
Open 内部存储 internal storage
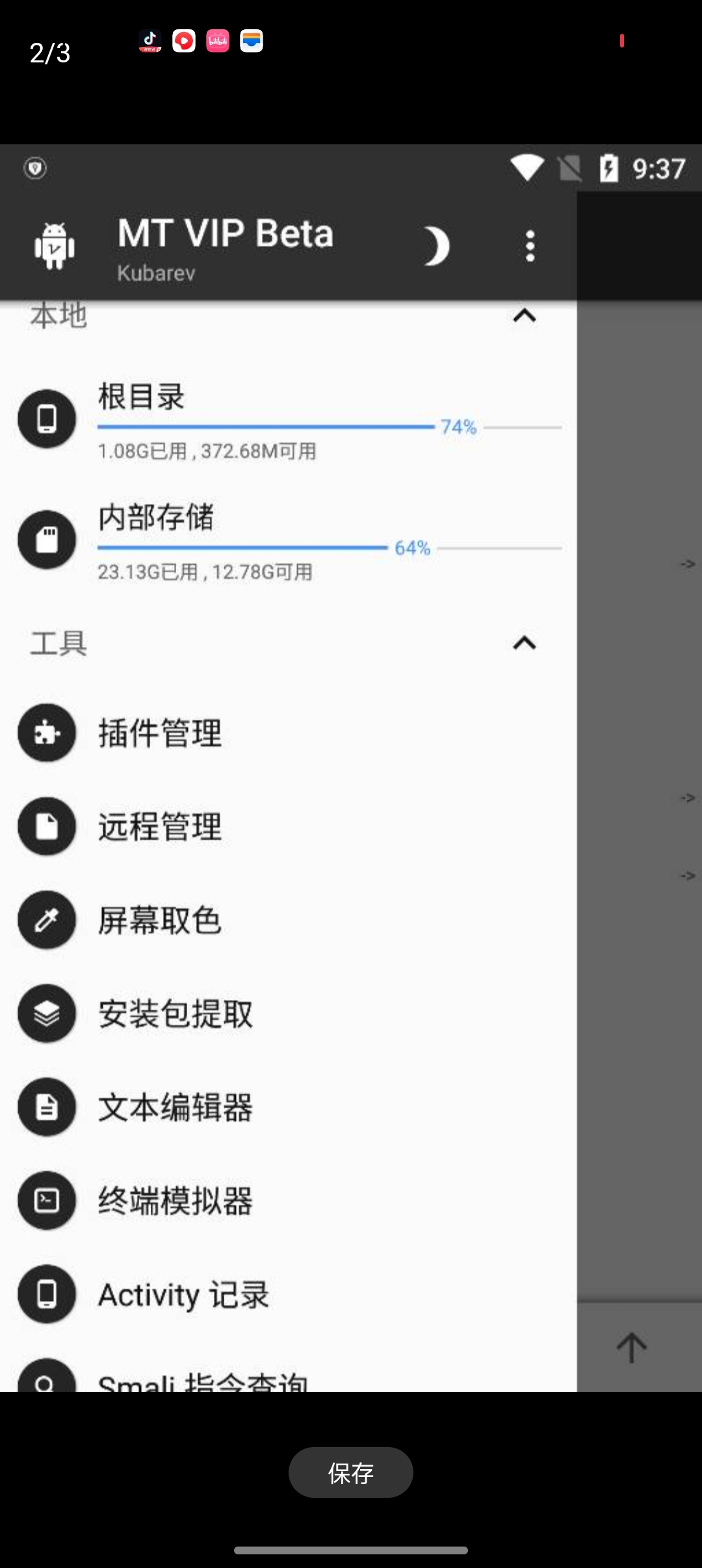pos(286,539)
